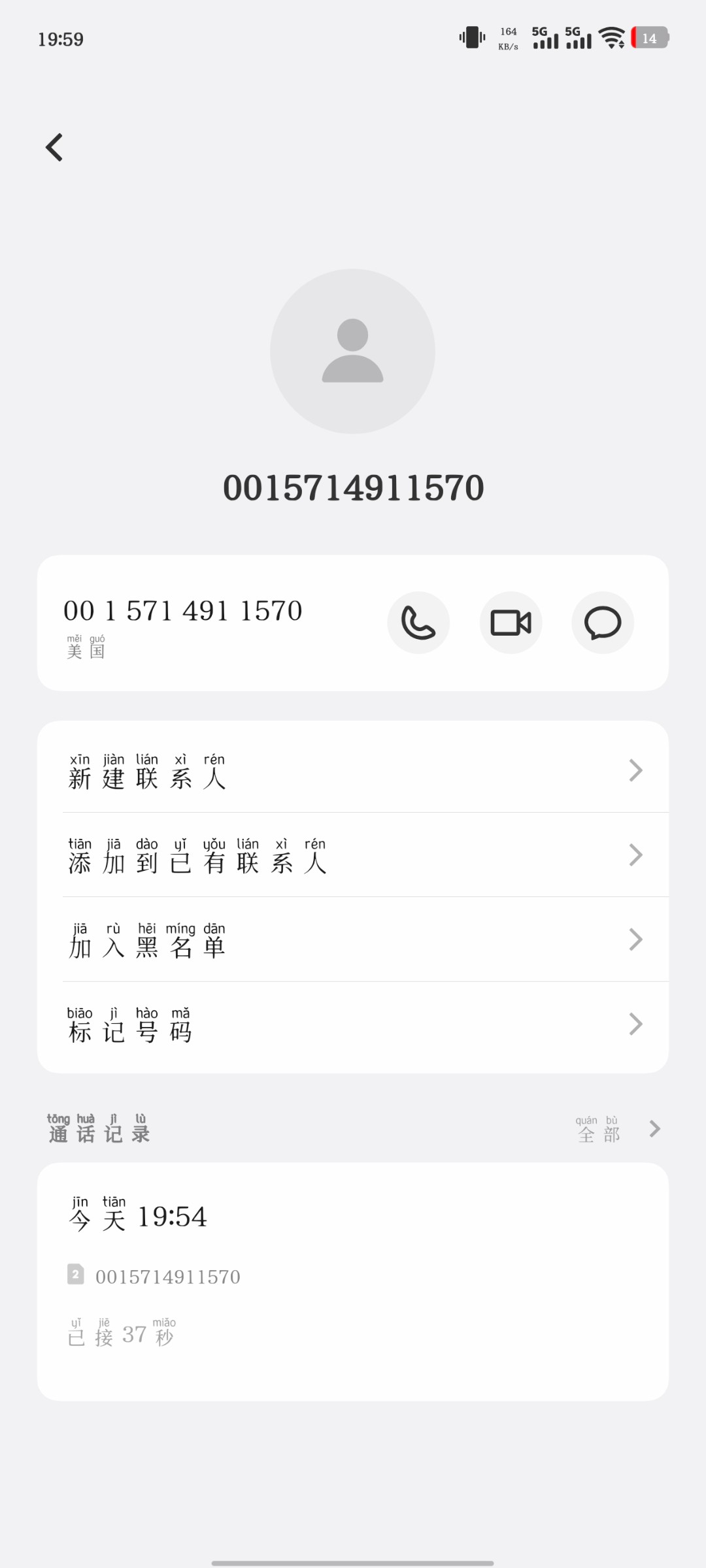
Task: Open 标记号码 option
Action: click(353, 1024)
